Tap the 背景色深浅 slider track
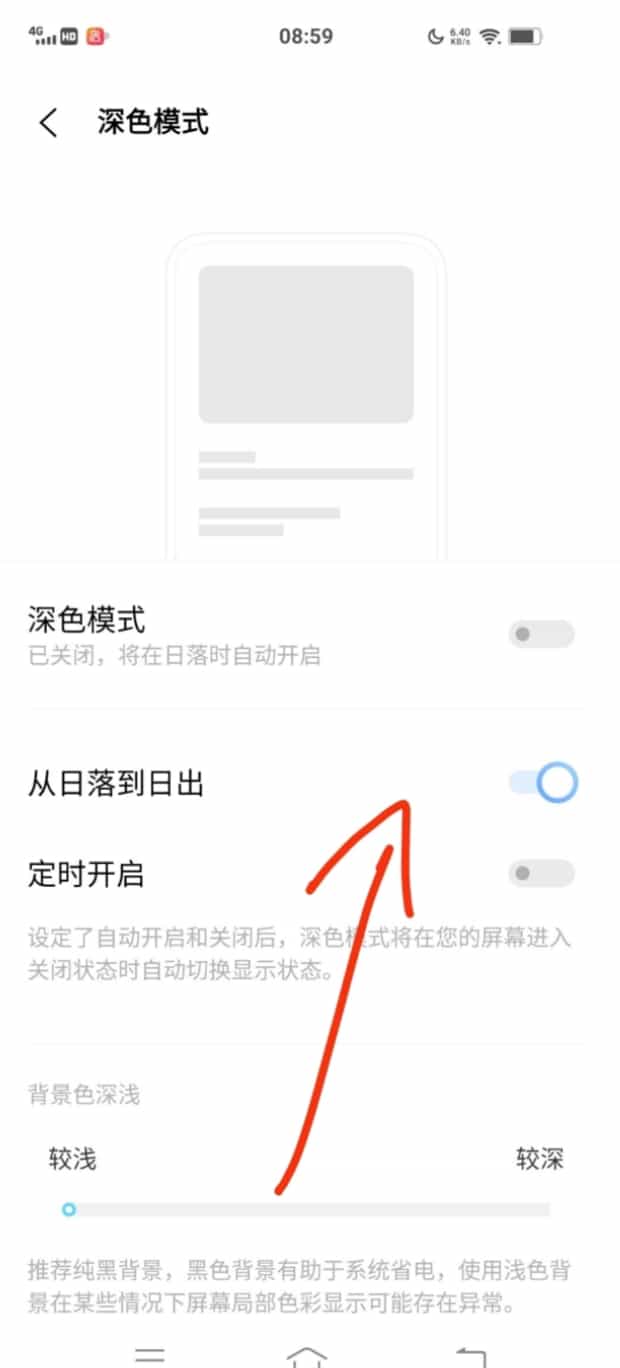 point(310,1210)
